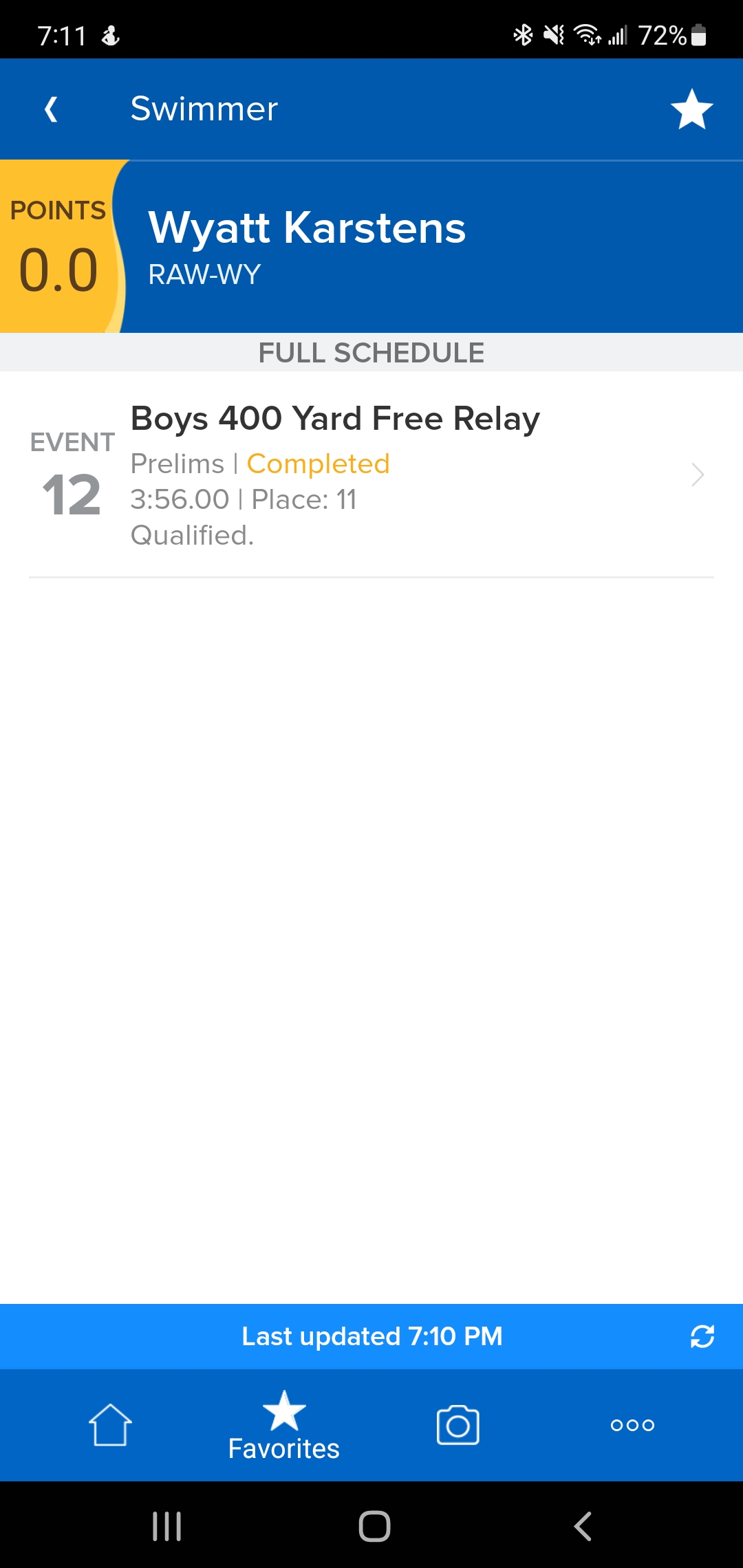
Task: Tap the system back button
Action: (x=582, y=1527)
